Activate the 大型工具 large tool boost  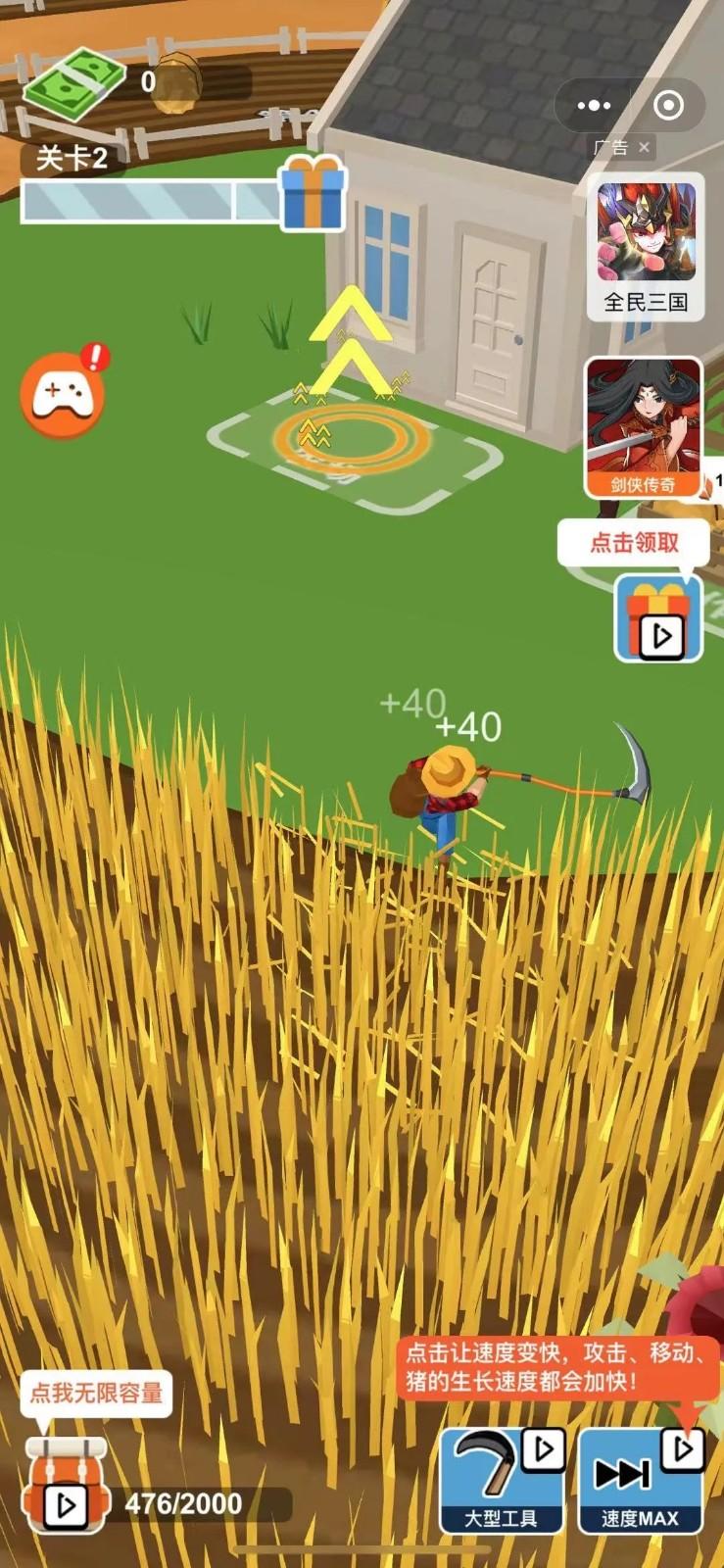[502, 1480]
